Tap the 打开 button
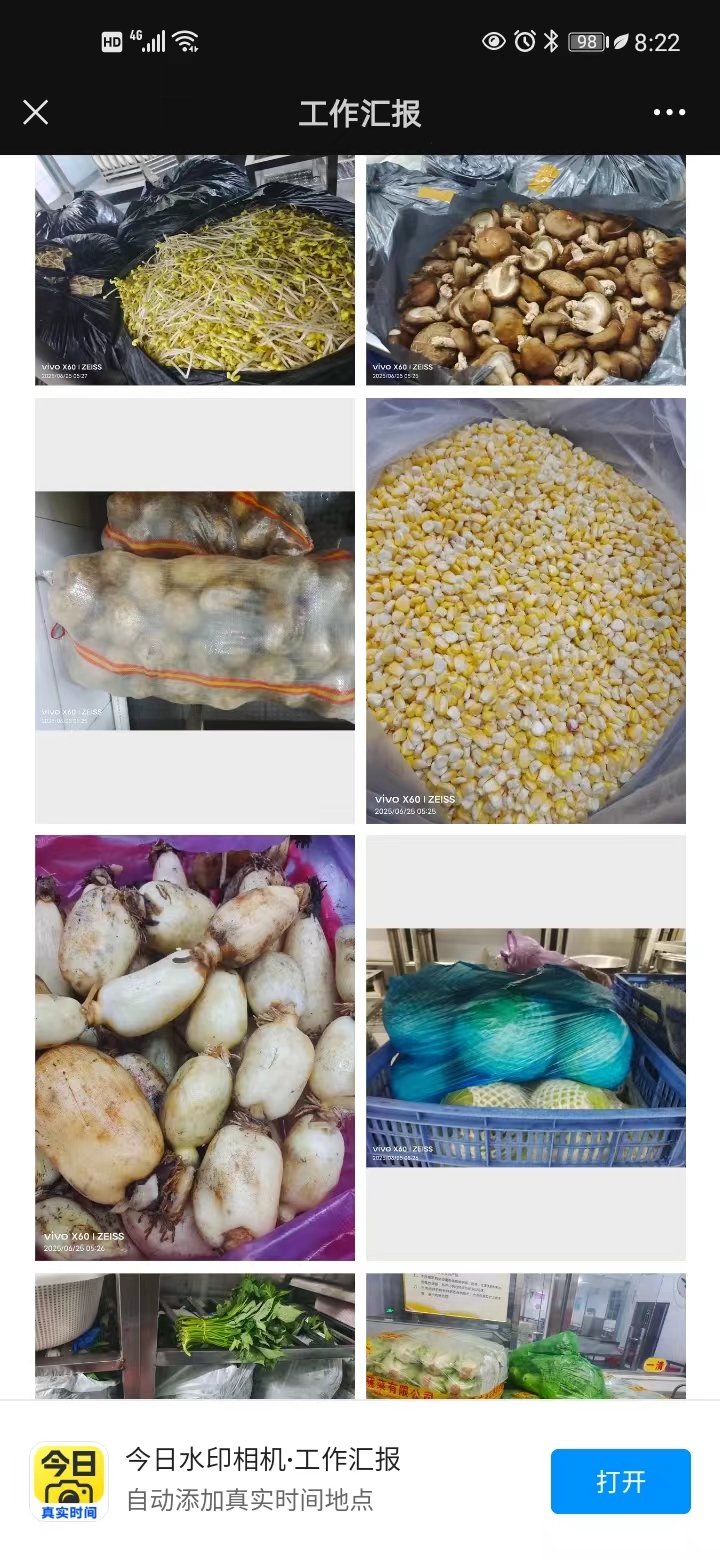The width and height of the screenshot is (720, 1560). click(x=620, y=1481)
